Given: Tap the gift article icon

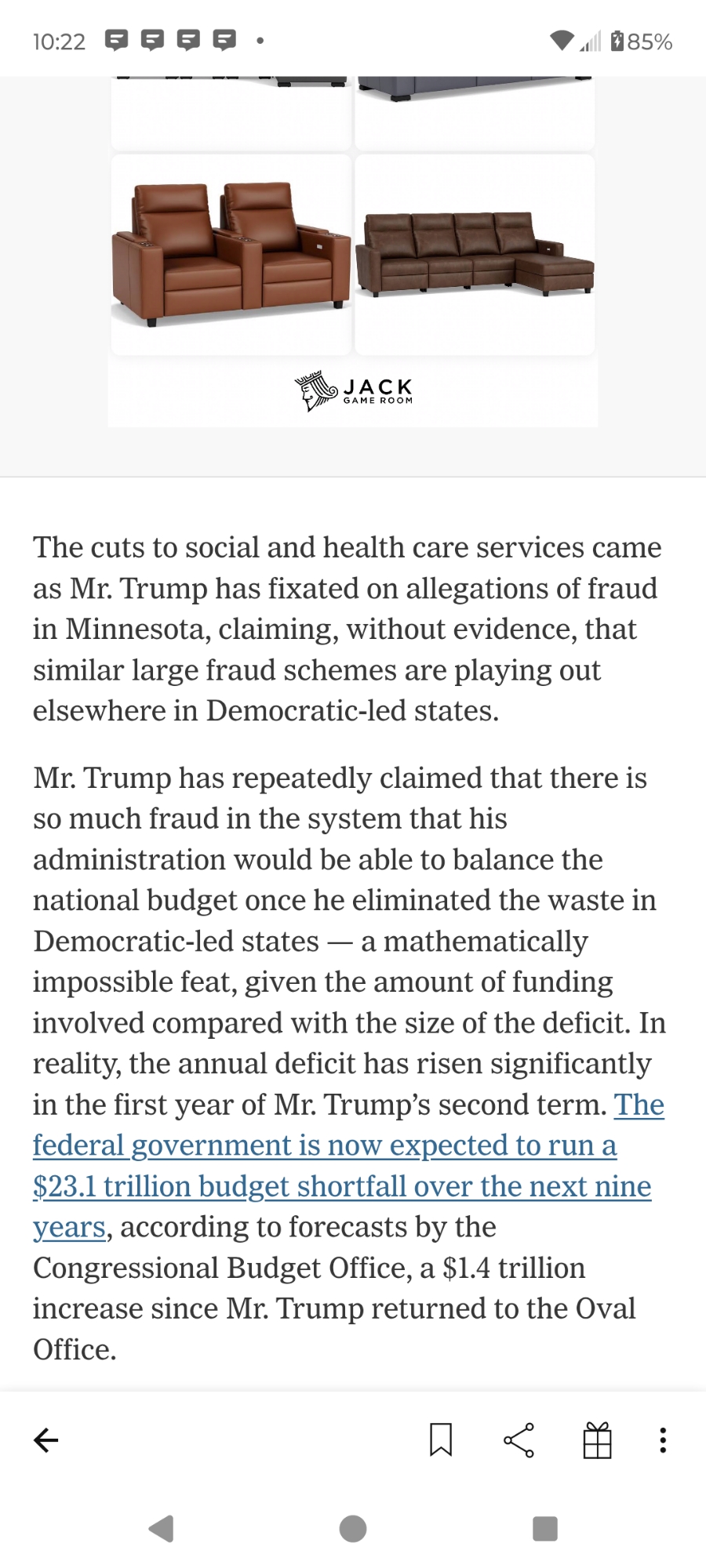Looking at the screenshot, I should click(x=597, y=1440).
